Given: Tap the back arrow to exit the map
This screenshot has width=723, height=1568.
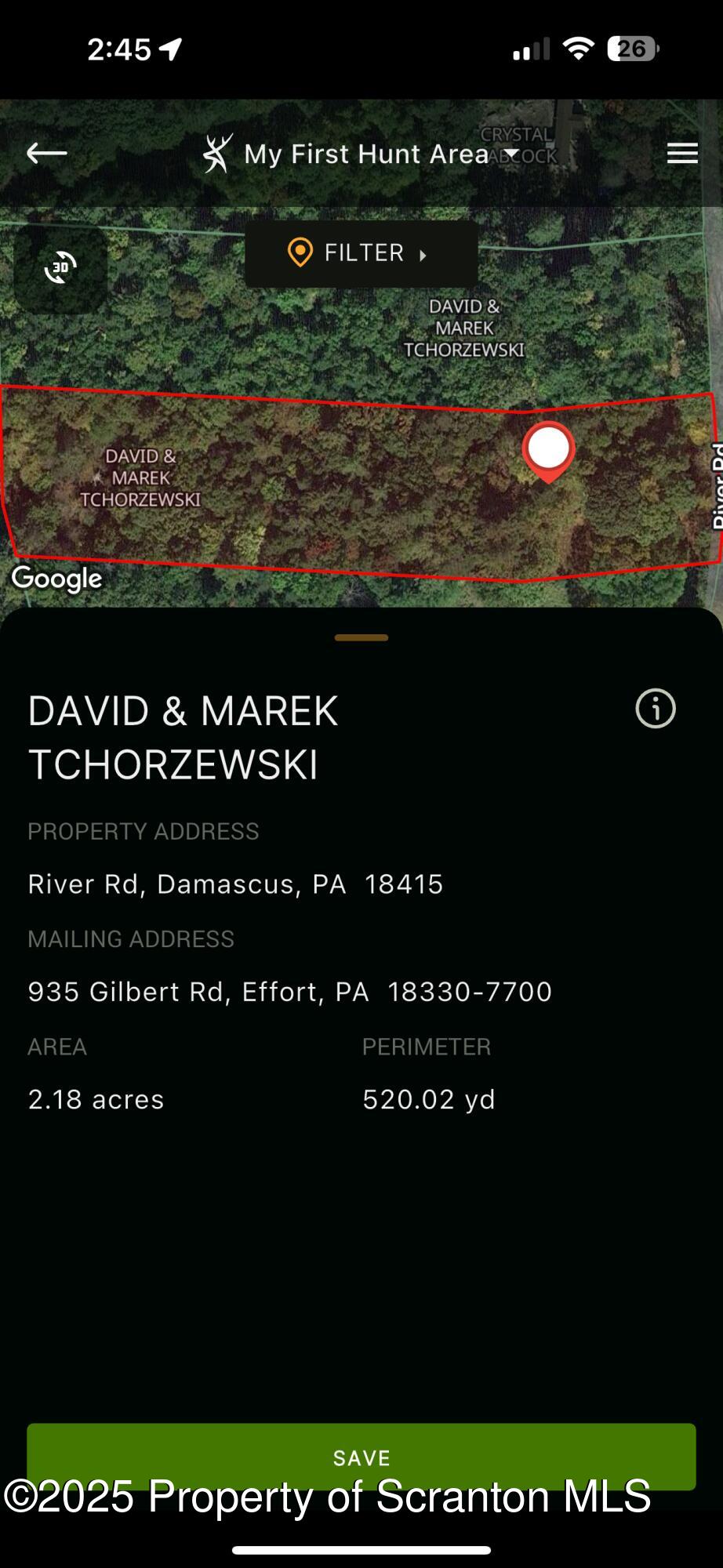Looking at the screenshot, I should 45,154.
